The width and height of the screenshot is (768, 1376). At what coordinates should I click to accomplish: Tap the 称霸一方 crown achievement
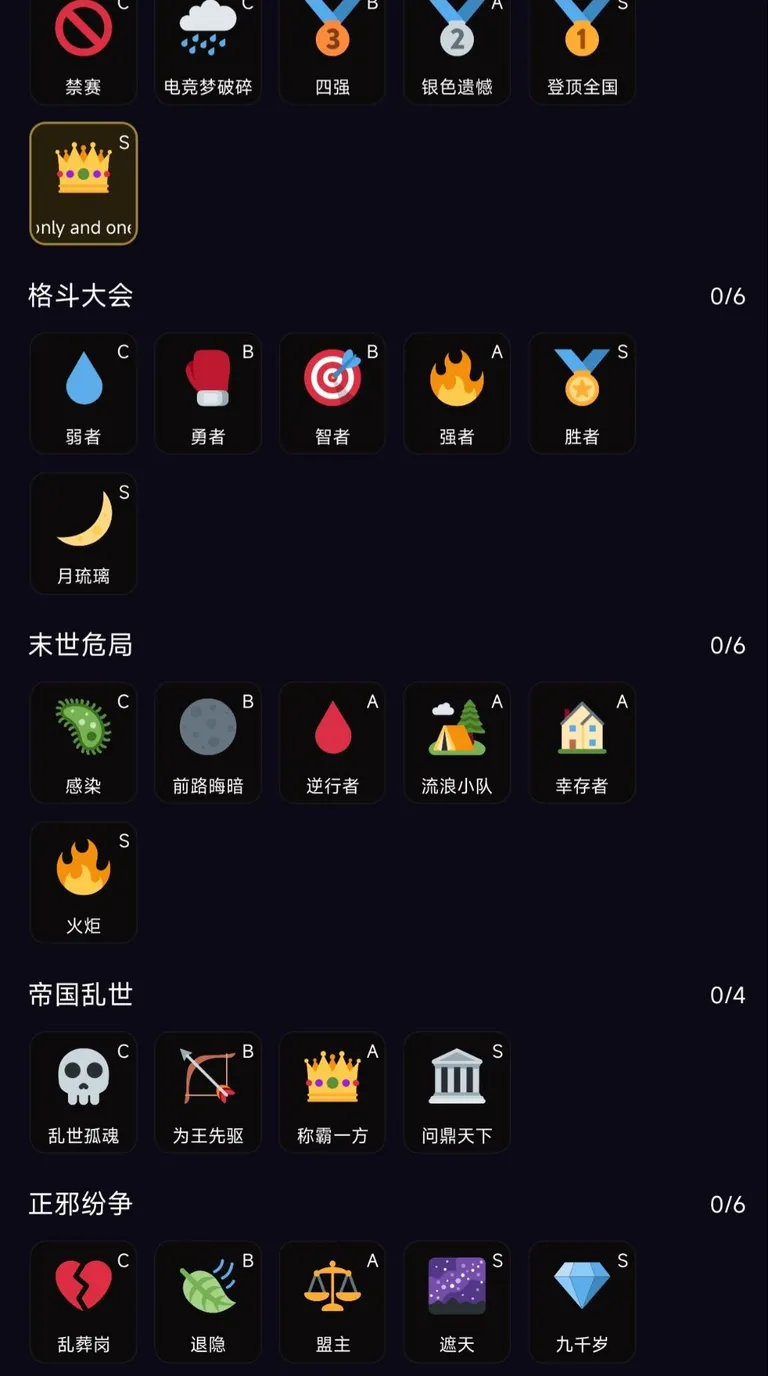tap(332, 1092)
